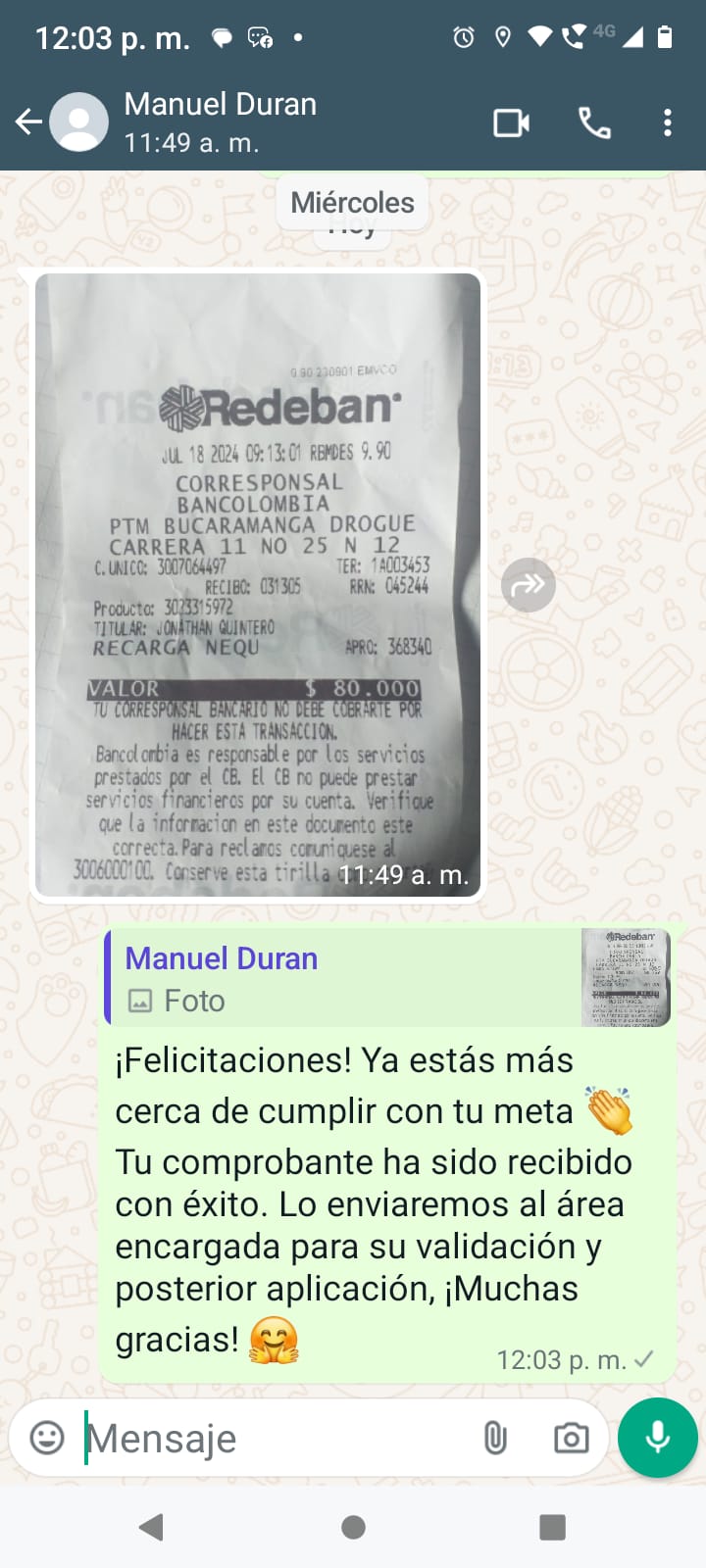Record a voice message
This screenshot has height=1568, width=706.
658,1438
